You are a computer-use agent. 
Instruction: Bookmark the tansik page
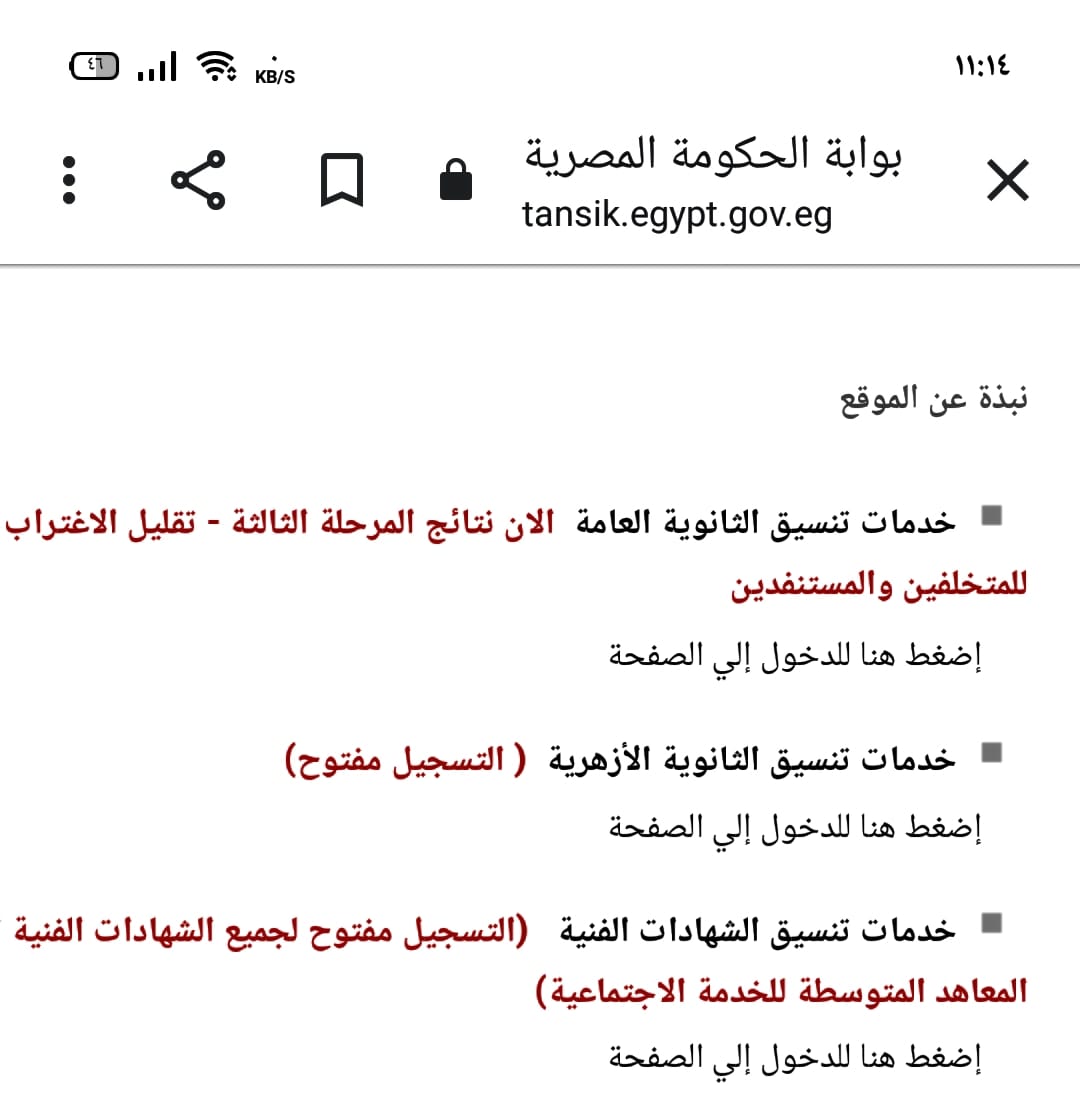tap(342, 180)
